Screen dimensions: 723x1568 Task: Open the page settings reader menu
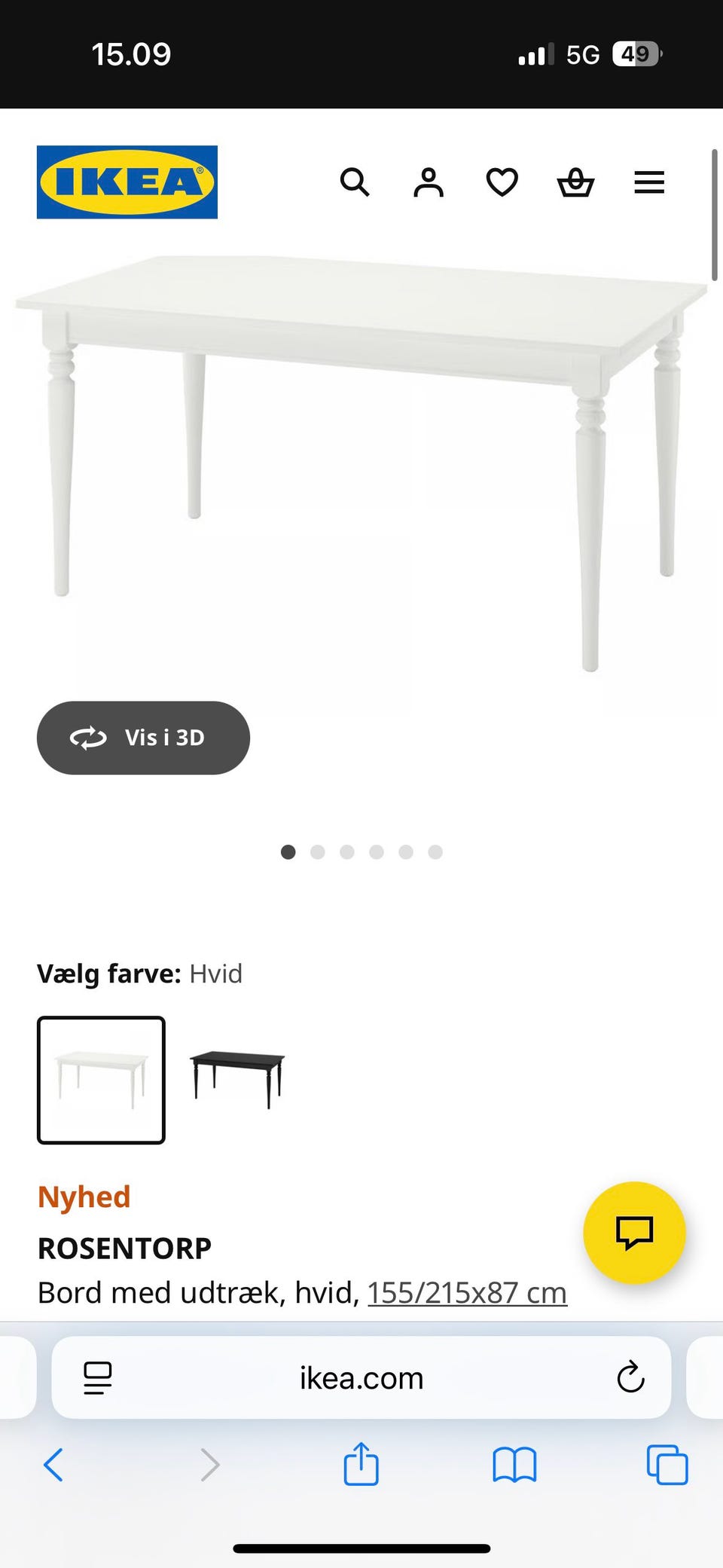pyautogui.click(x=98, y=1378)
